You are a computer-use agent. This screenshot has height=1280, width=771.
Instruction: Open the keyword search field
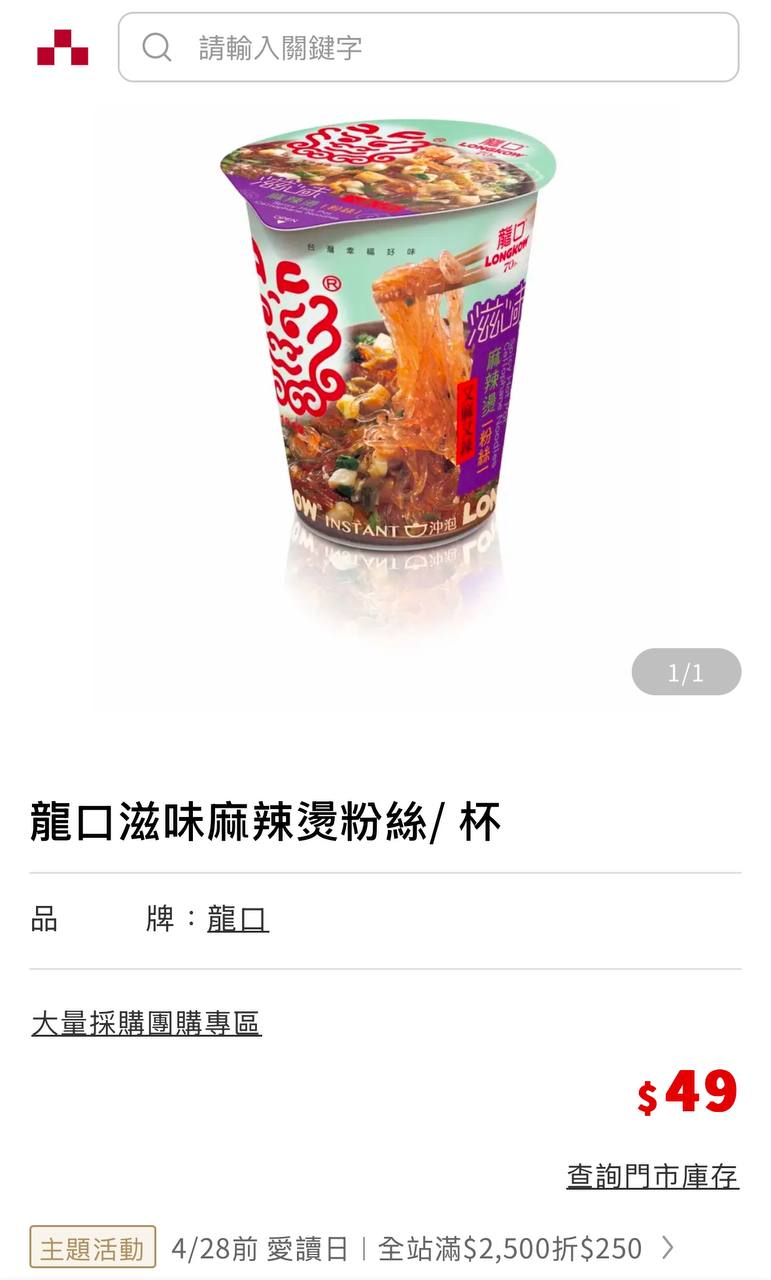428,47
